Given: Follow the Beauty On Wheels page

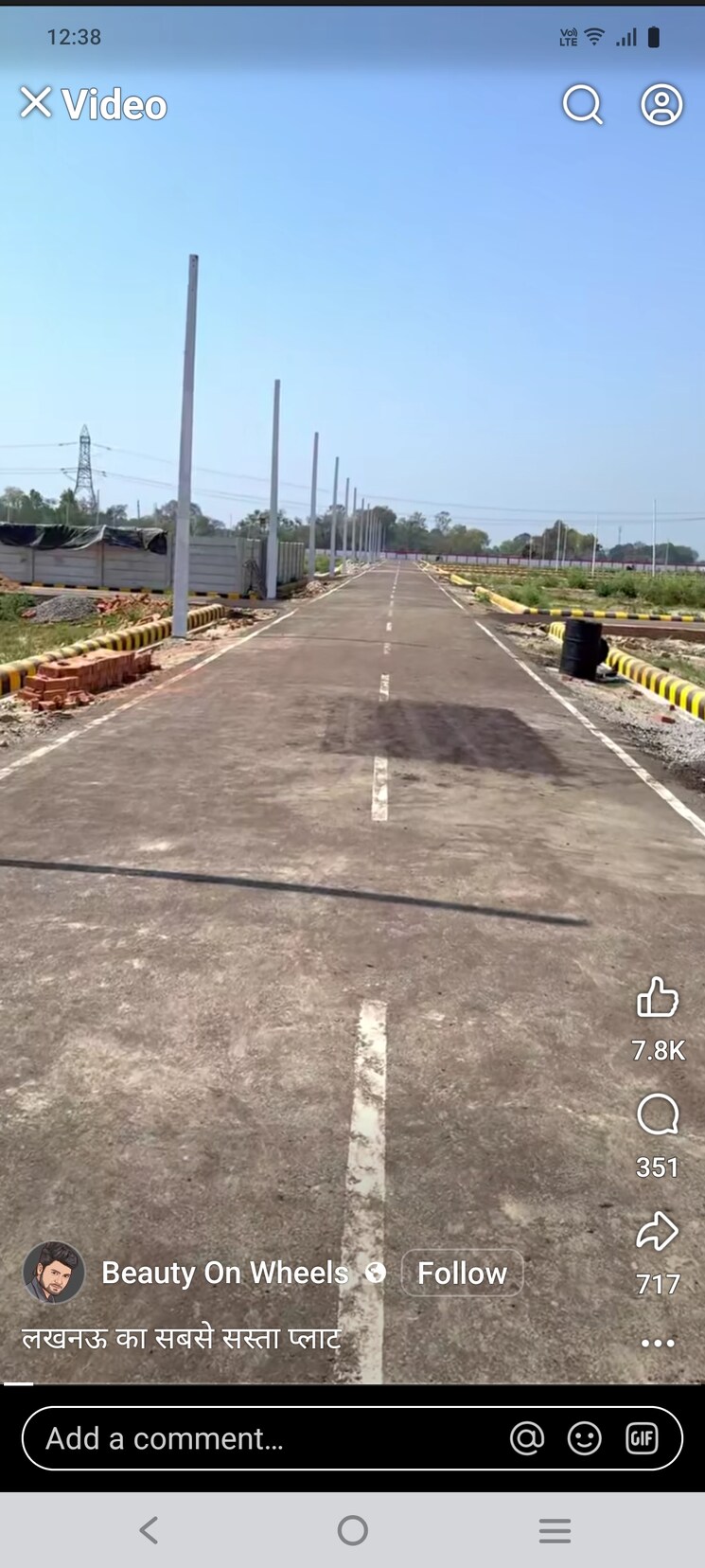Looking at the screenshot, I should tap(462, 1274).
